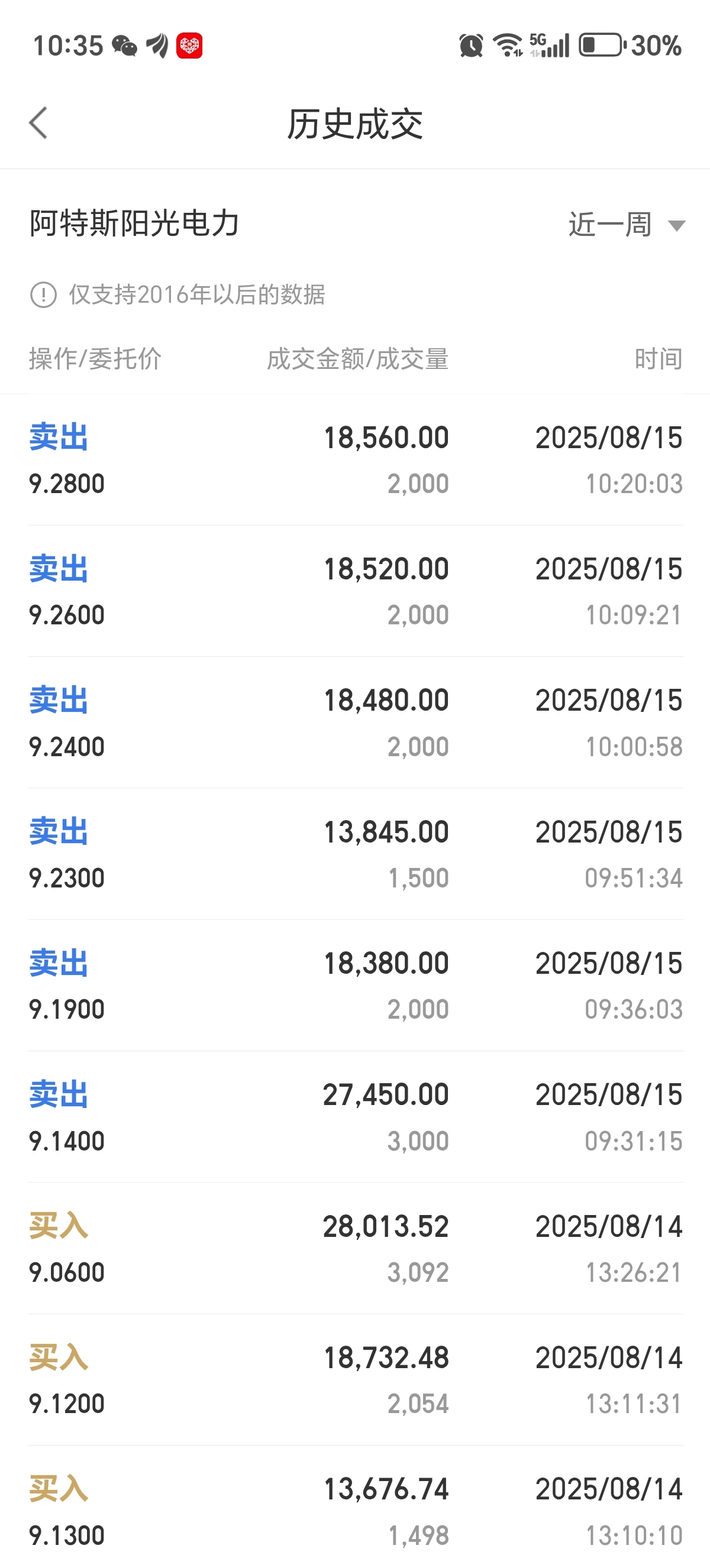Image resolution: width=710 pixels, height=1568 pixels.
Task: Open the 近一周 time range dropdown
Action: click(627, 225)
